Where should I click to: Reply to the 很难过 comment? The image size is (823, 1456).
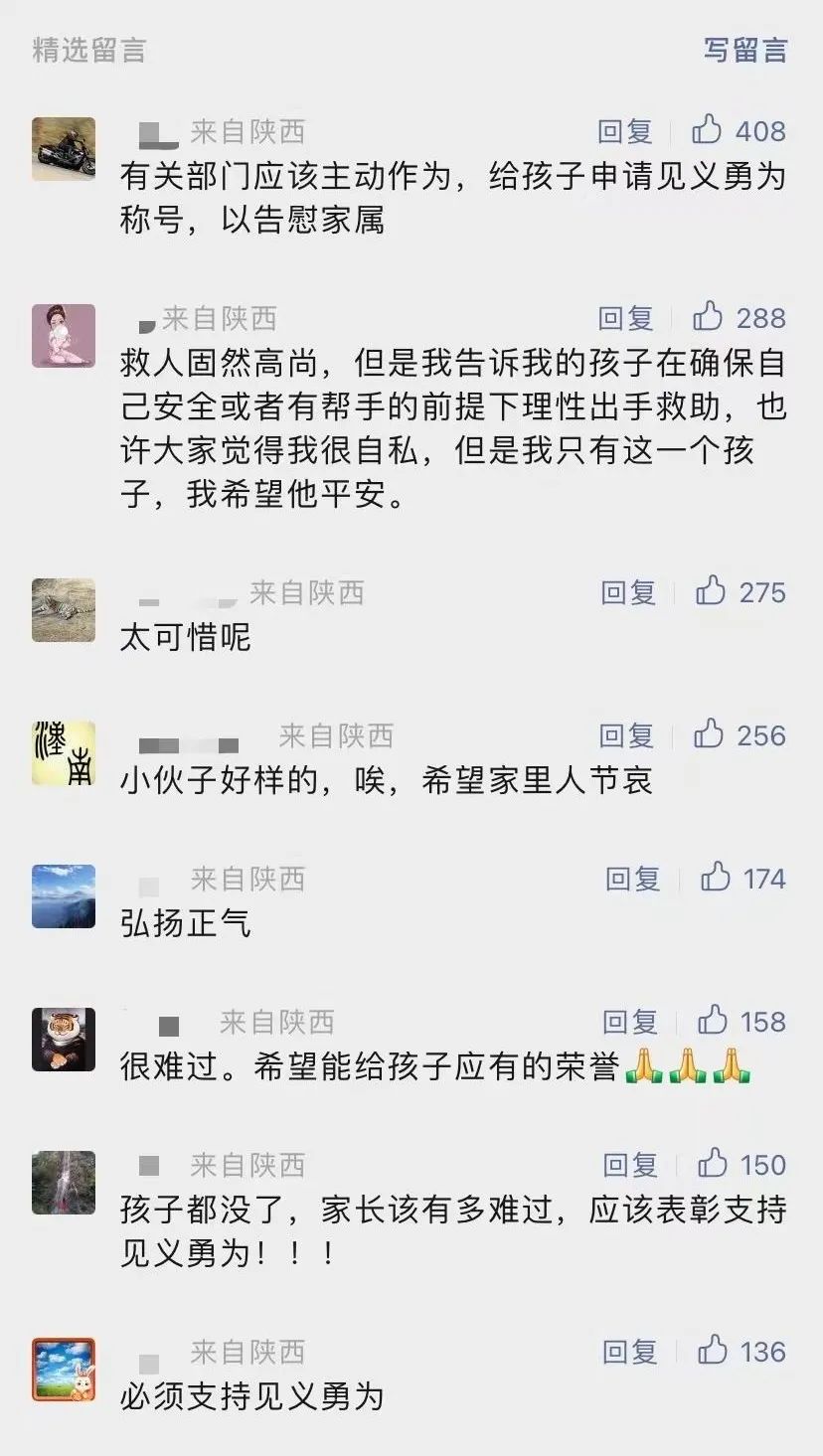(630, 1022)
